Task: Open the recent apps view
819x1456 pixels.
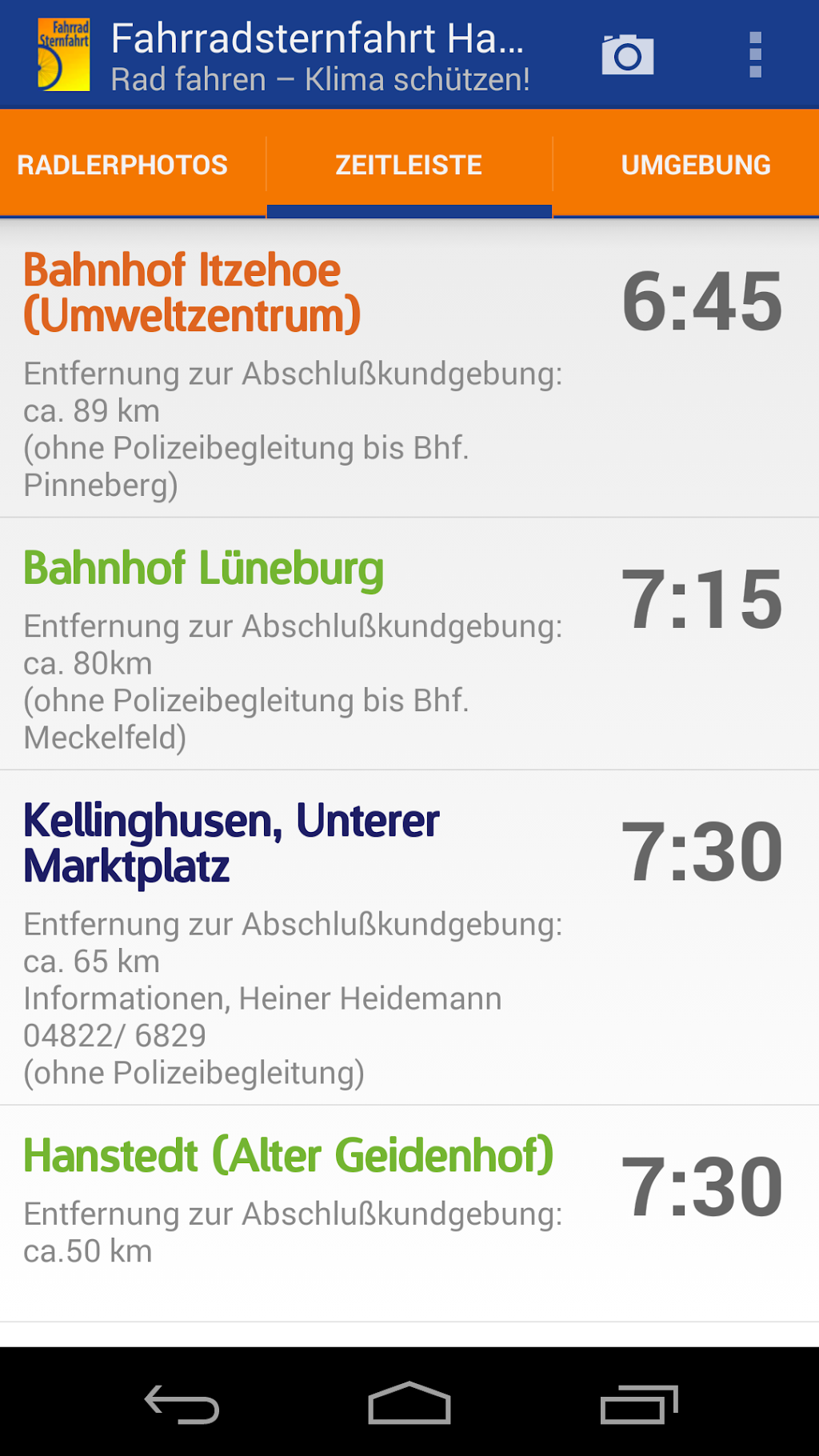Action: pos(637,1404)
